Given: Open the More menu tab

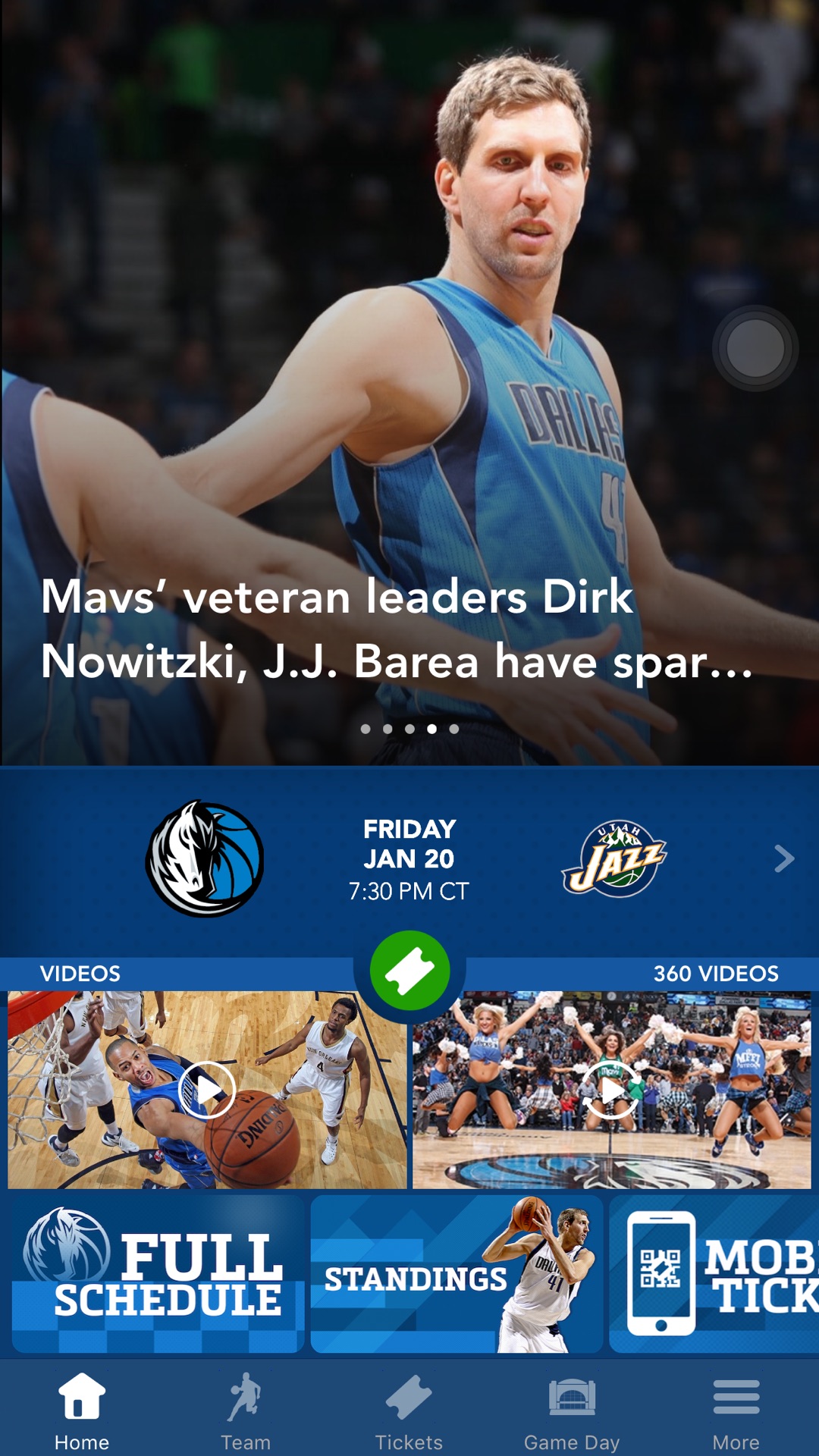Looking at the screenshot, I should click(736, 1410).
